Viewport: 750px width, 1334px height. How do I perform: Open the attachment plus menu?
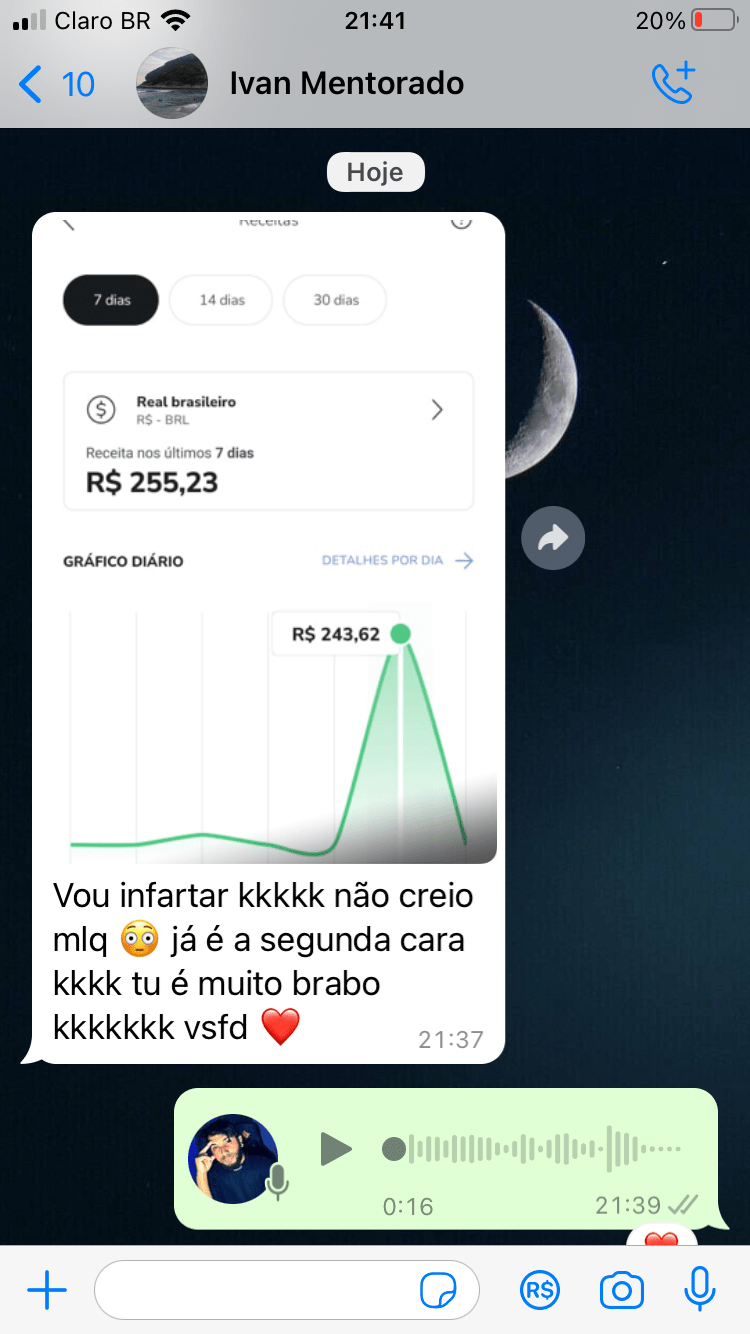tap(47, 1291)
